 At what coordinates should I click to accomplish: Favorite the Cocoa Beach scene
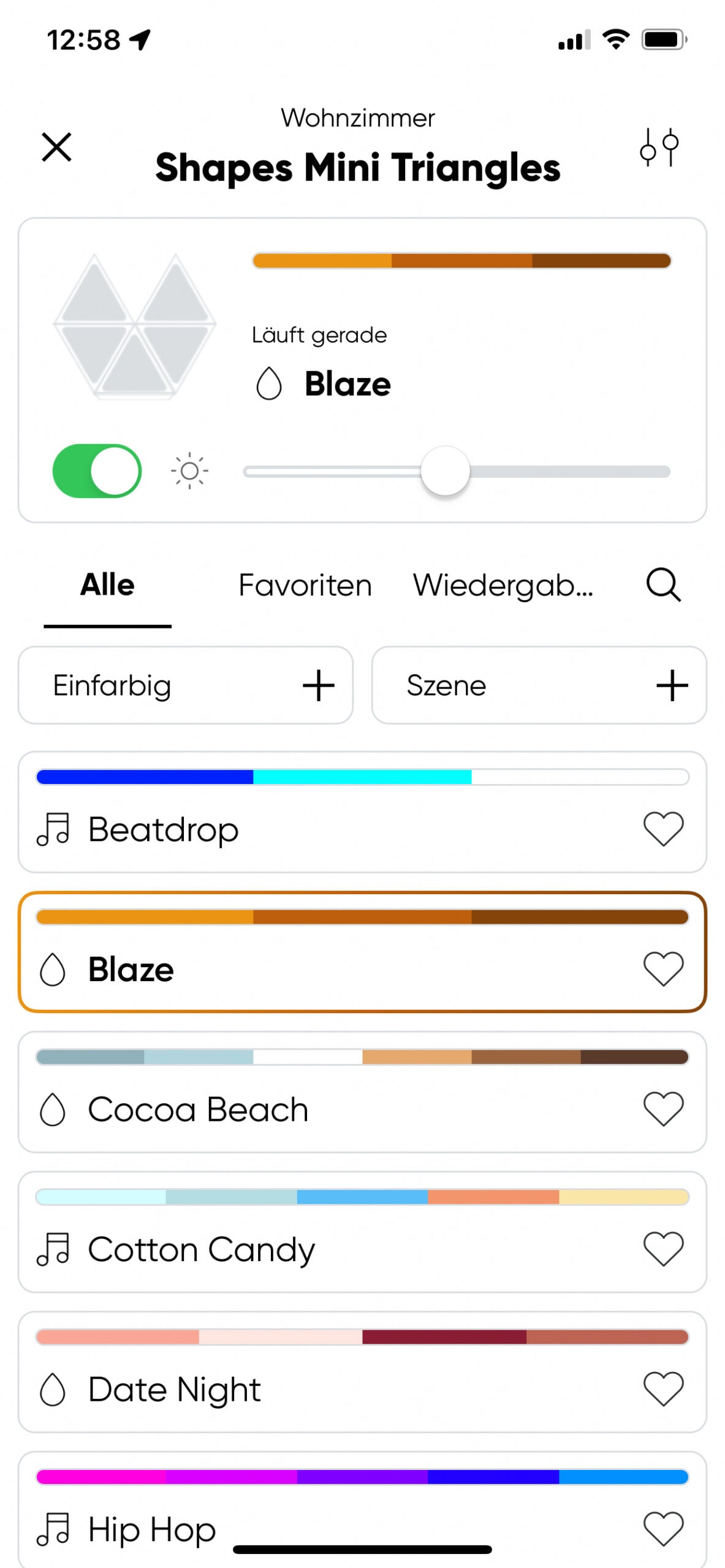pos(663,1109)
